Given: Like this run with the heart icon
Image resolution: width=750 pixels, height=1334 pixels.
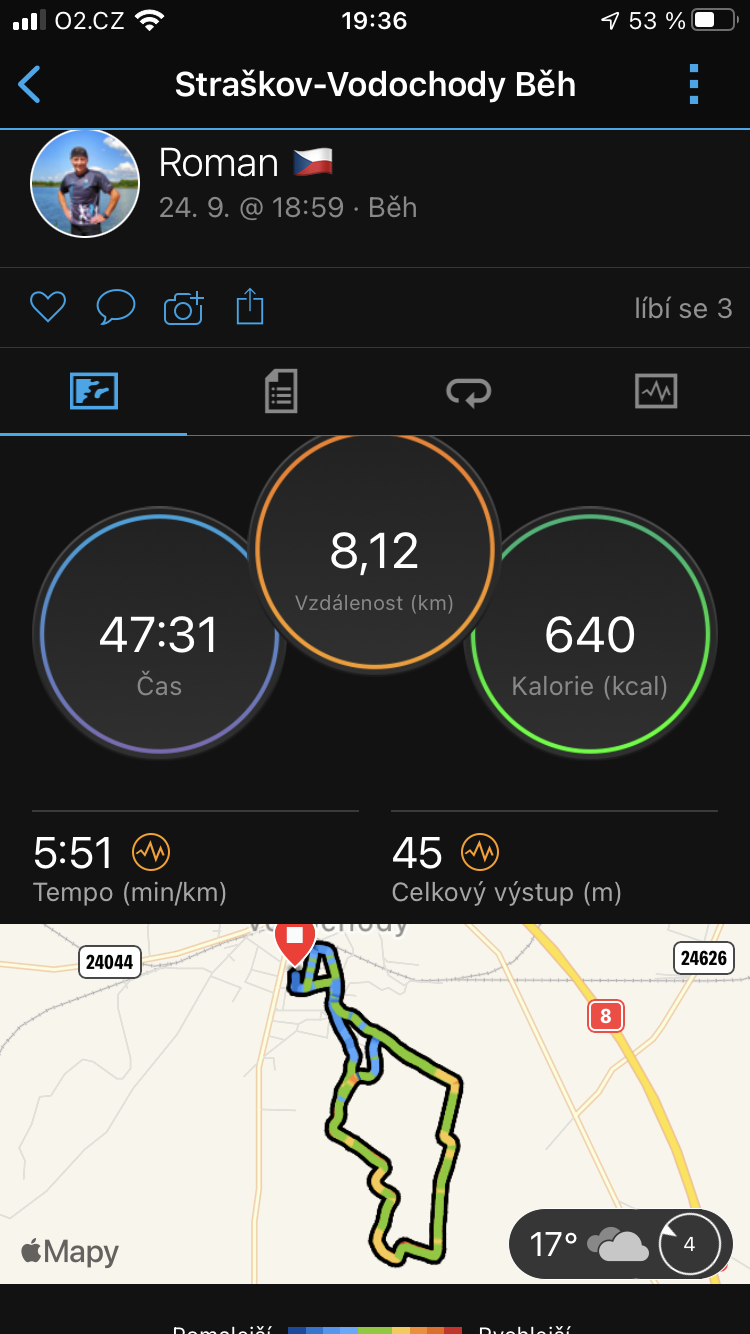Looking at the screenshot, I should pyautogui.click(x=47, y=307).
